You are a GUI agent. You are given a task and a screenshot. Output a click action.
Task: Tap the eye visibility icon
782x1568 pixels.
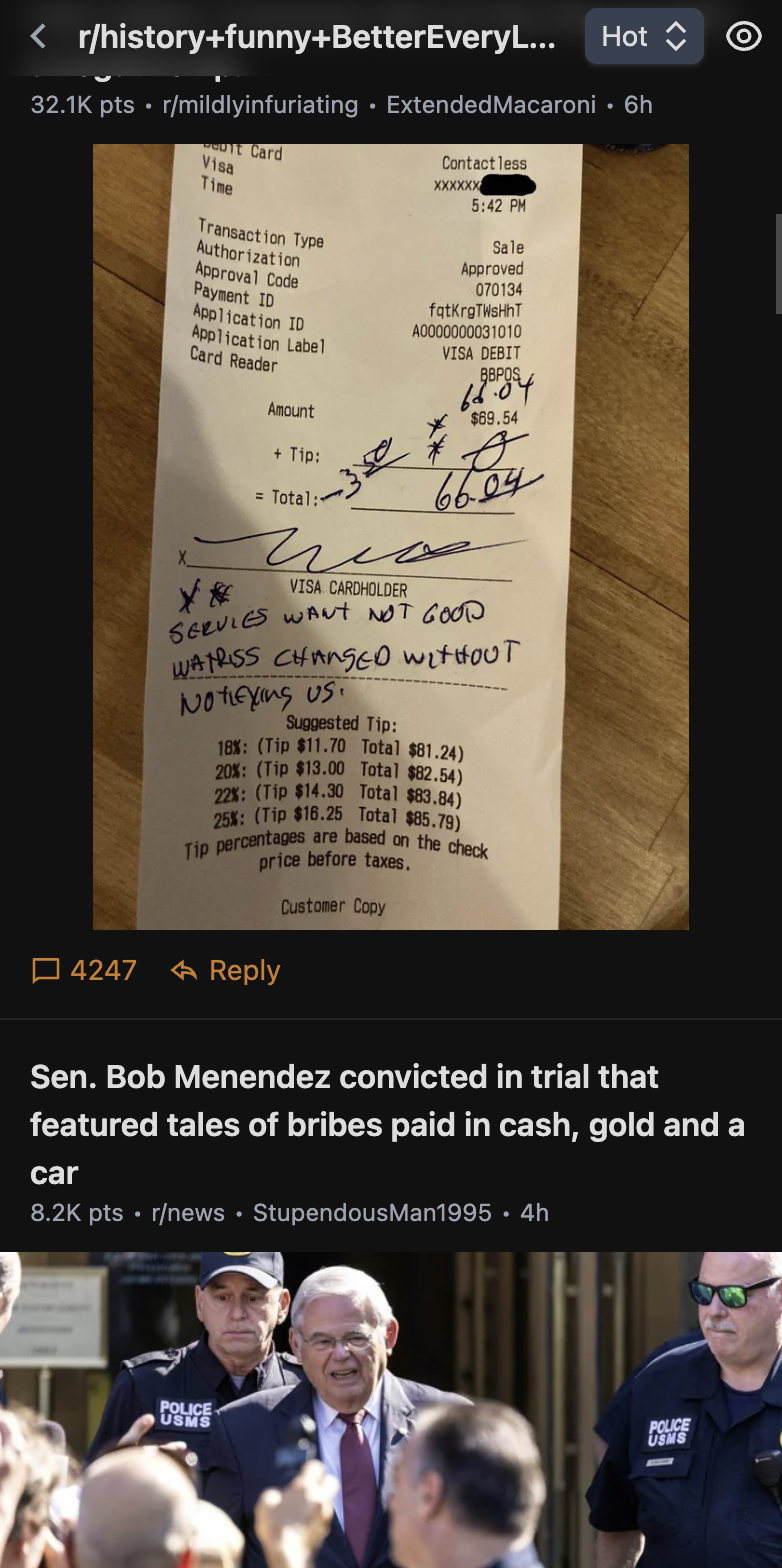coord(743,37)
